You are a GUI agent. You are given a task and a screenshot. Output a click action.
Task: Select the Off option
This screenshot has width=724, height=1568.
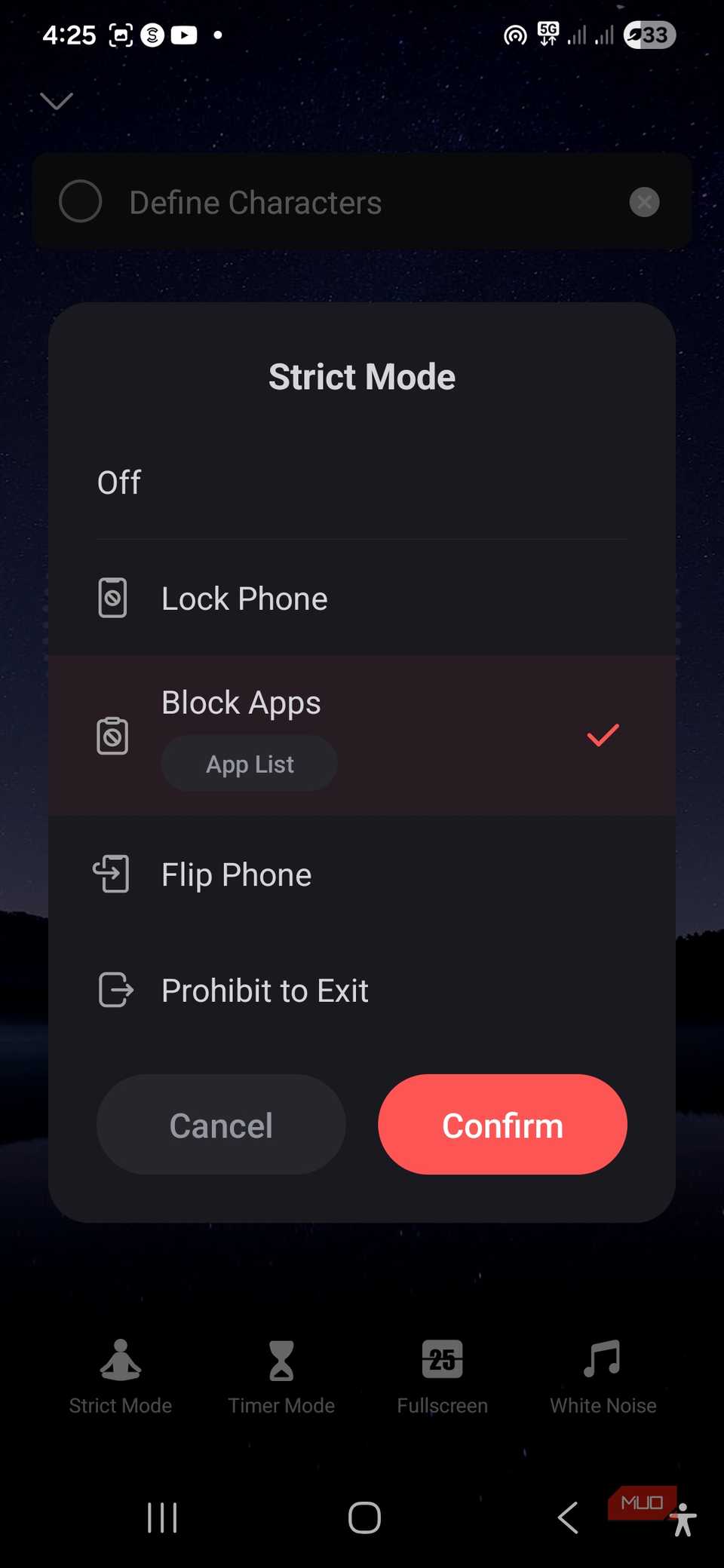click(x=119, y=481)
